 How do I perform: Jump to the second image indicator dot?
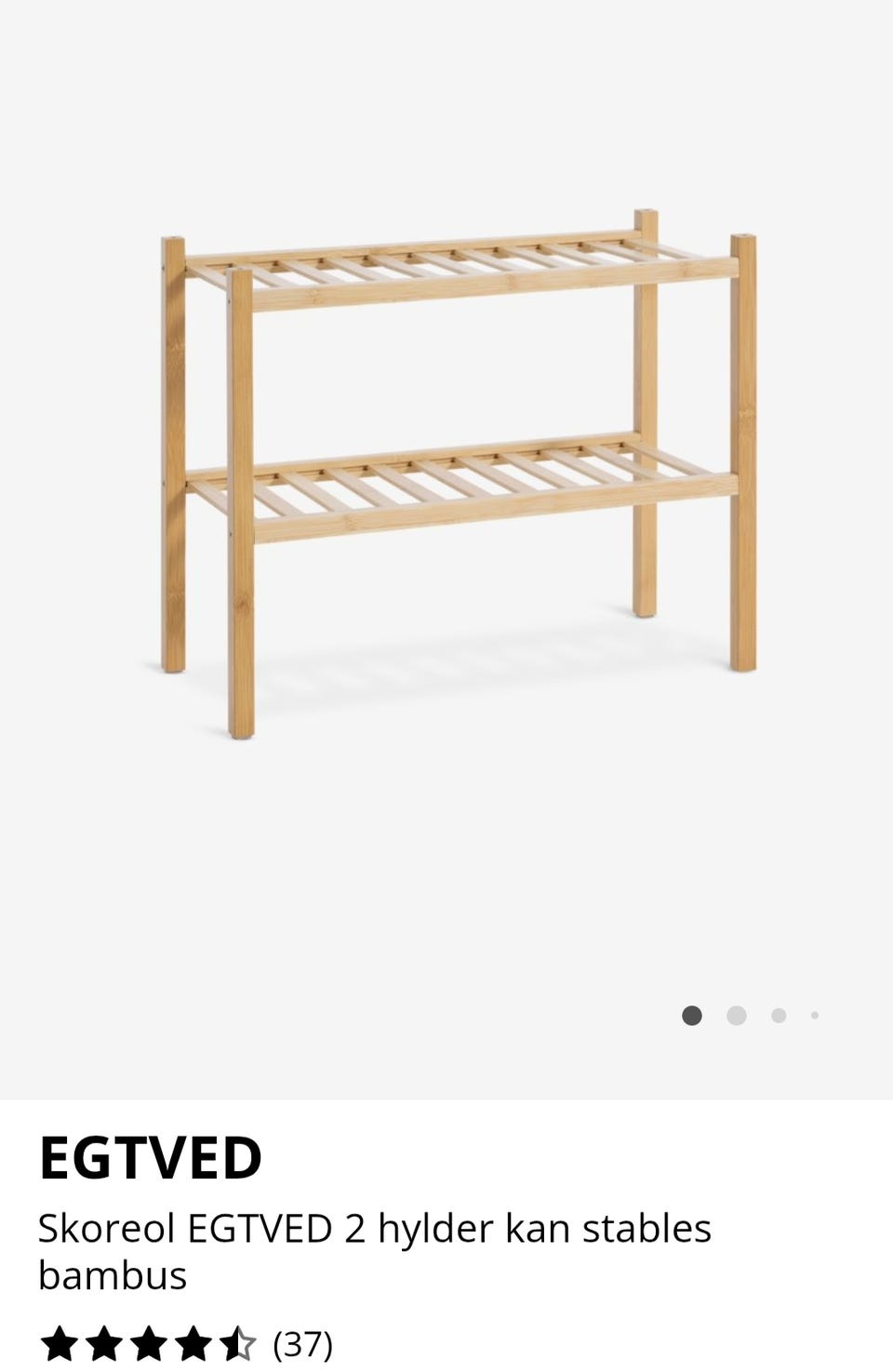tap(736, 1016)
